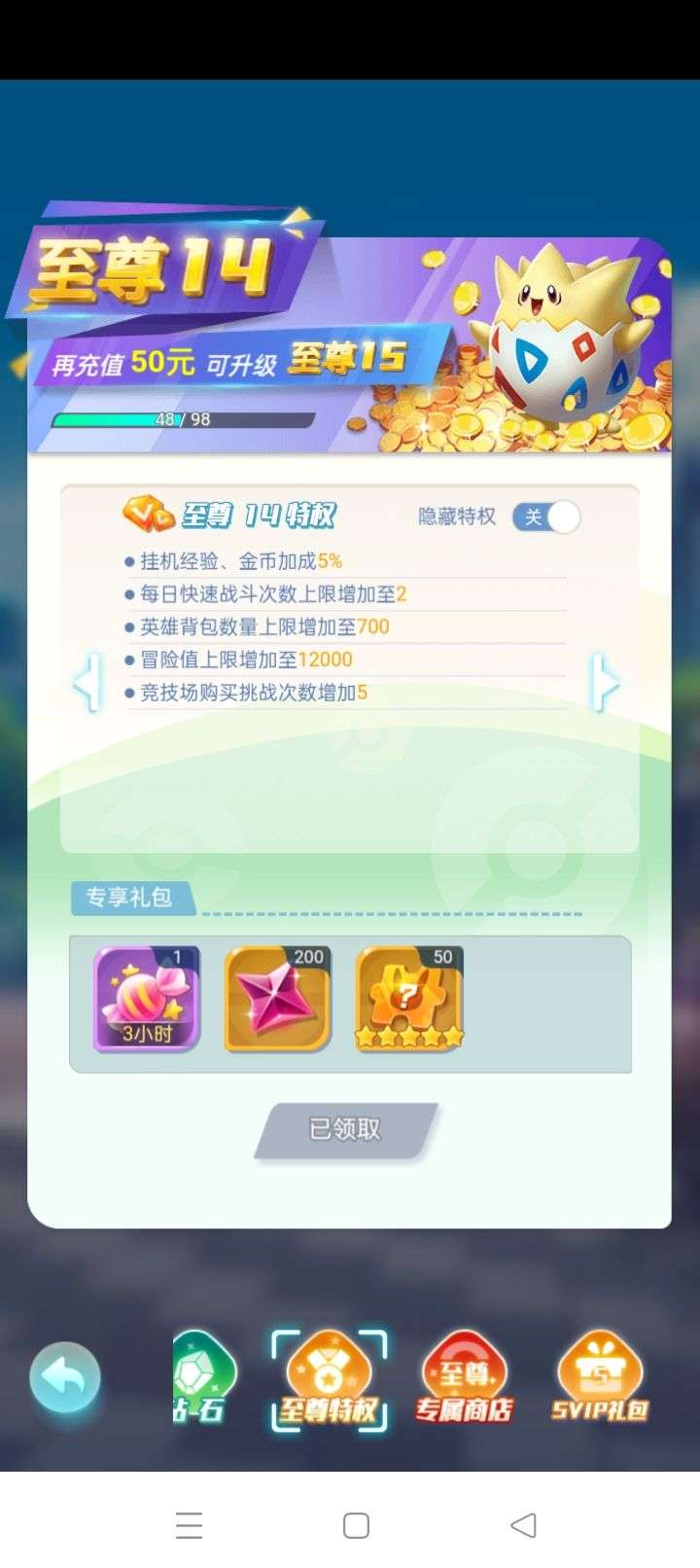Toggle the 隐藏特权 switch
This screenshot has width=700, height=1568.
546,517
